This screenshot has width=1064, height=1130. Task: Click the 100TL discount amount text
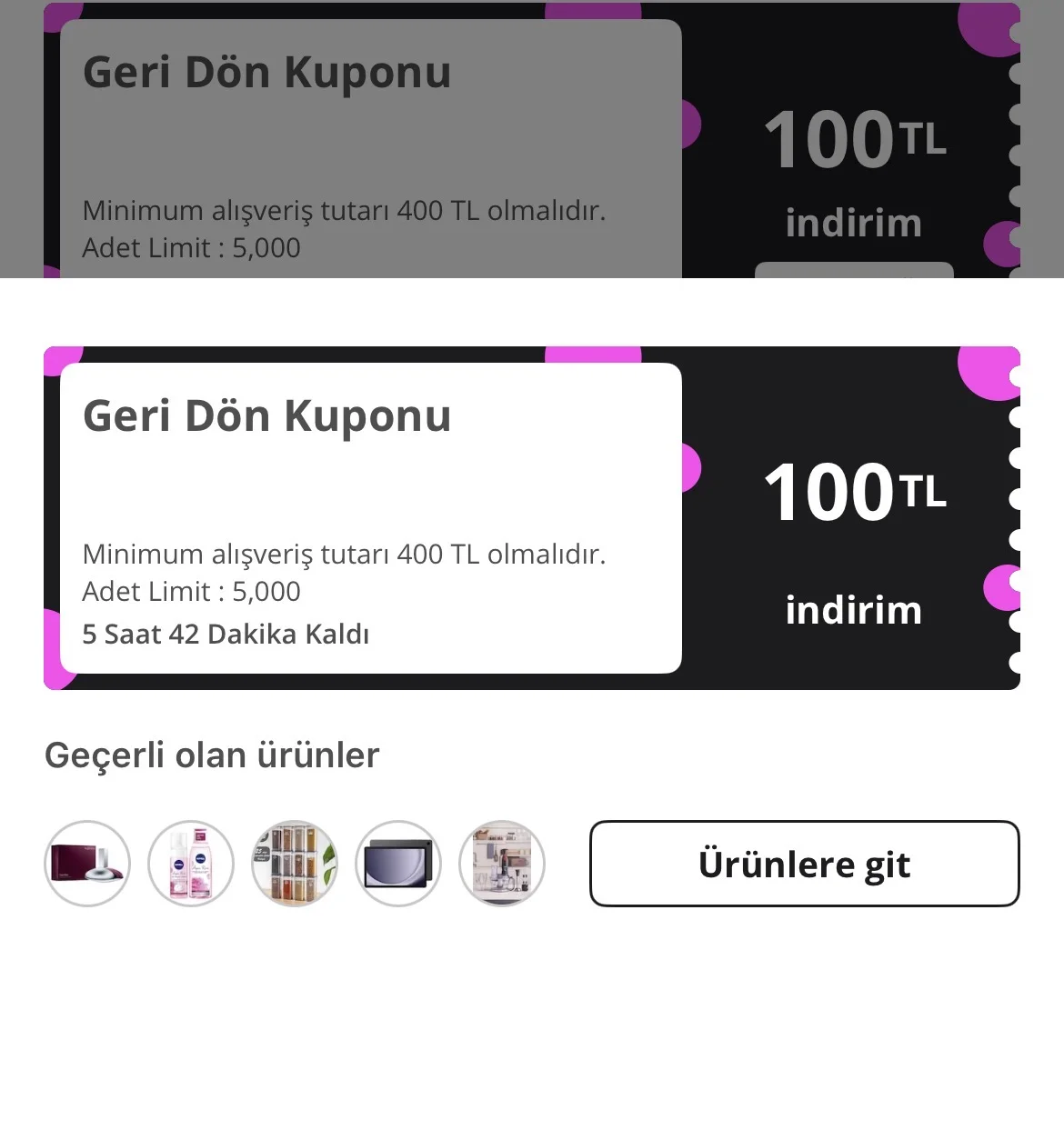click(x=855, y=491)
